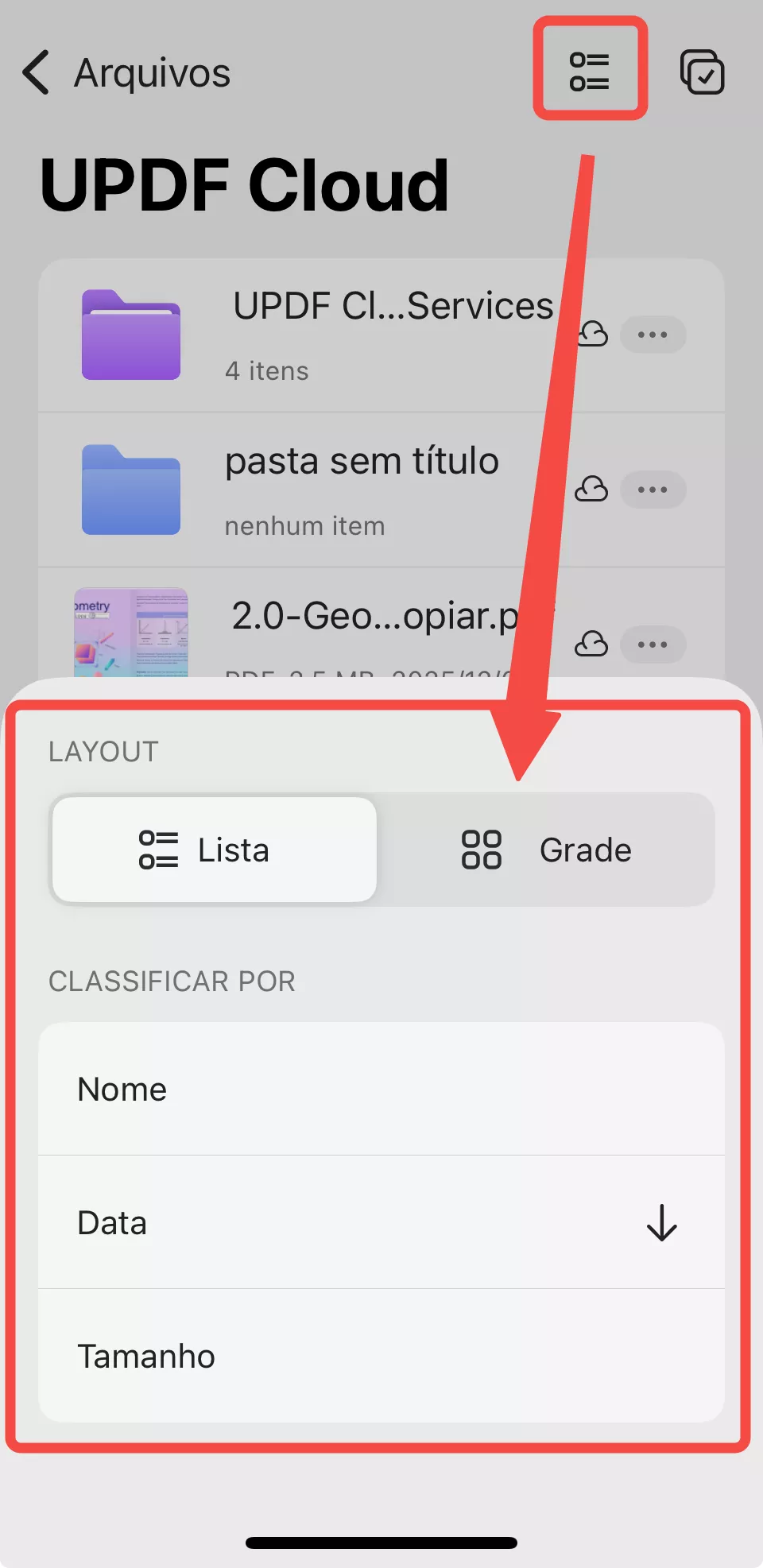Open the ellipsis menu for 2.0-Geo...opiar.pdf

tap(653, 645)
